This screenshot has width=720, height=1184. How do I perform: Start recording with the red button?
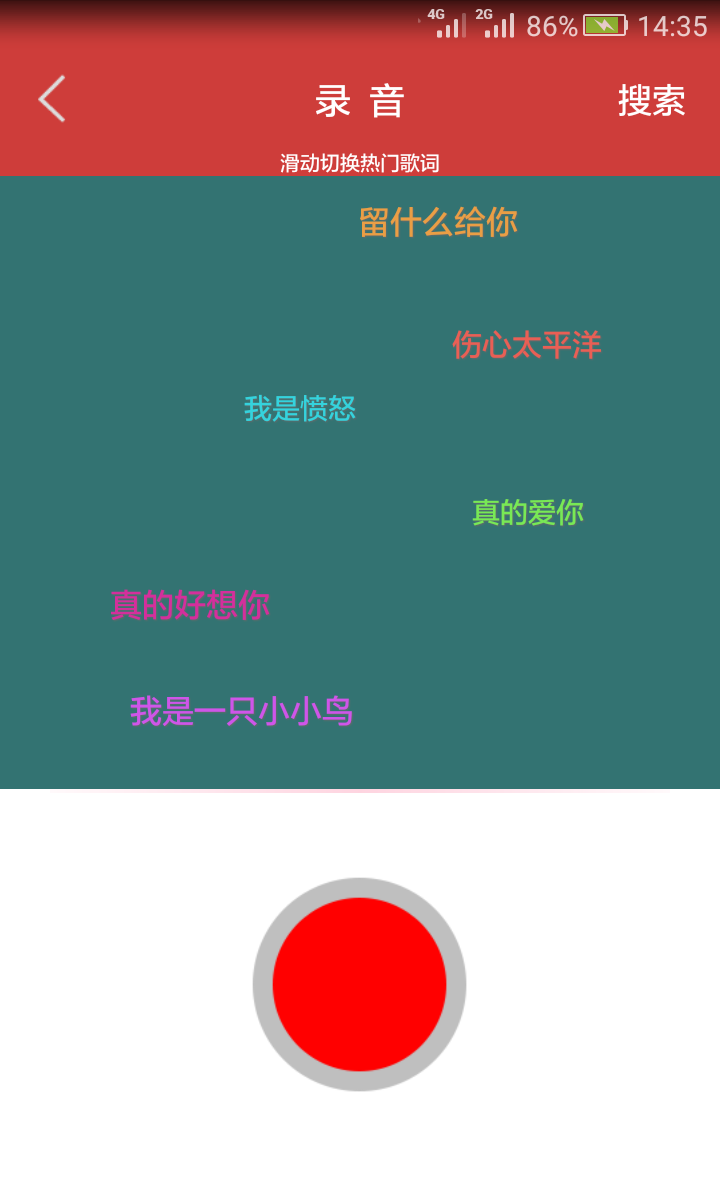(x=359, y=984)
